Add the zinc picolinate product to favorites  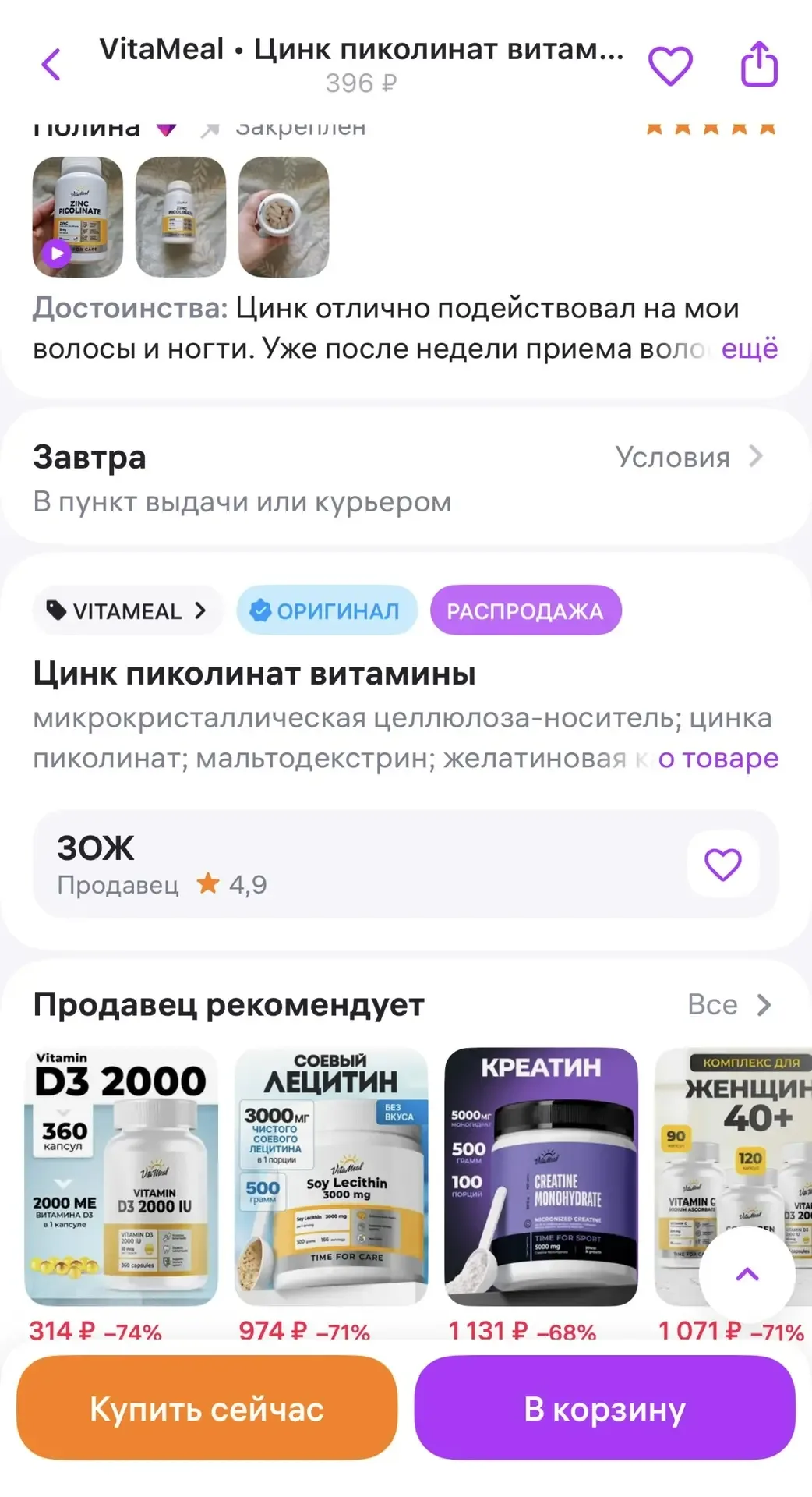670,65
